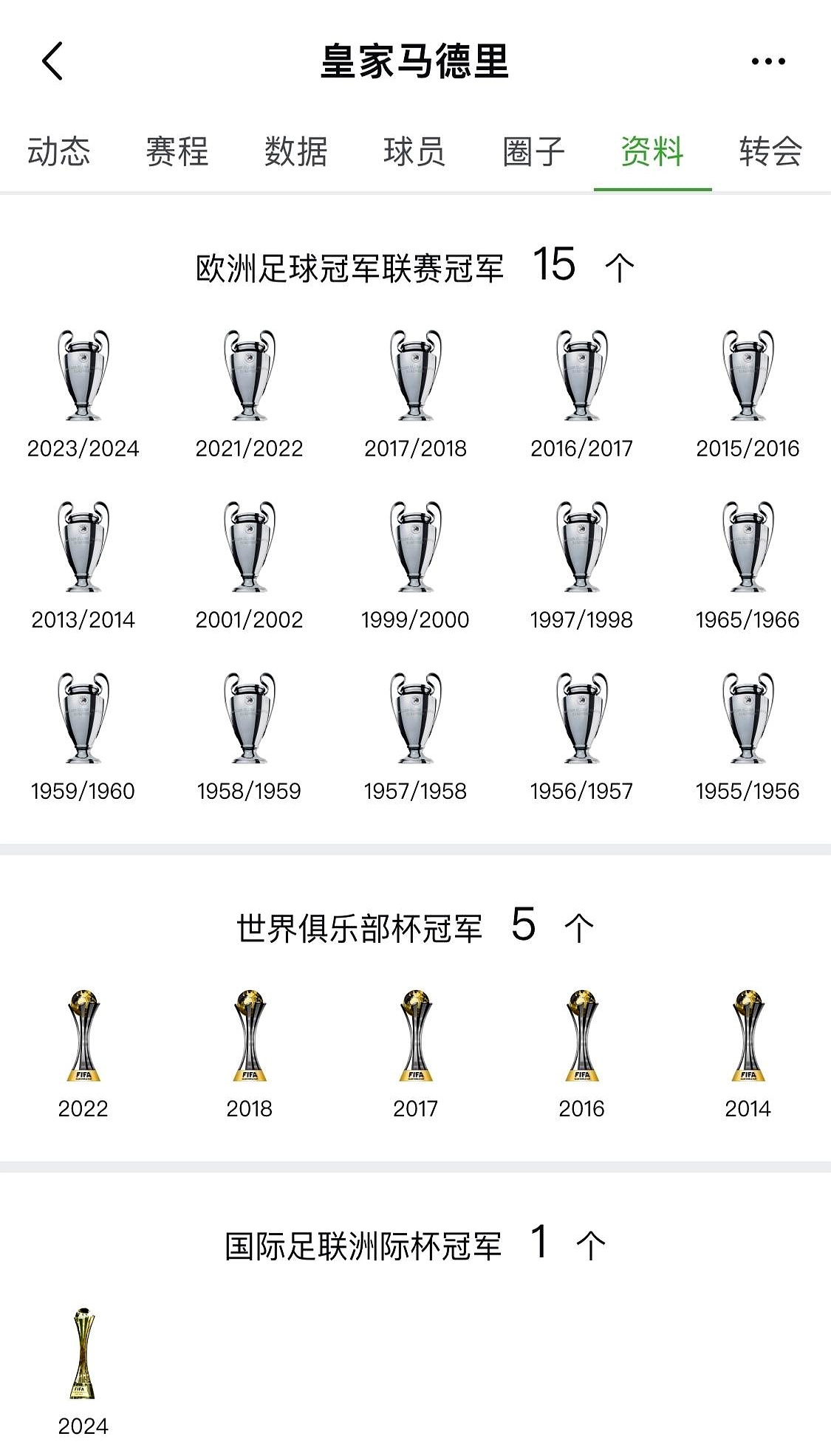View the 圈子 tab

point(533,152)
